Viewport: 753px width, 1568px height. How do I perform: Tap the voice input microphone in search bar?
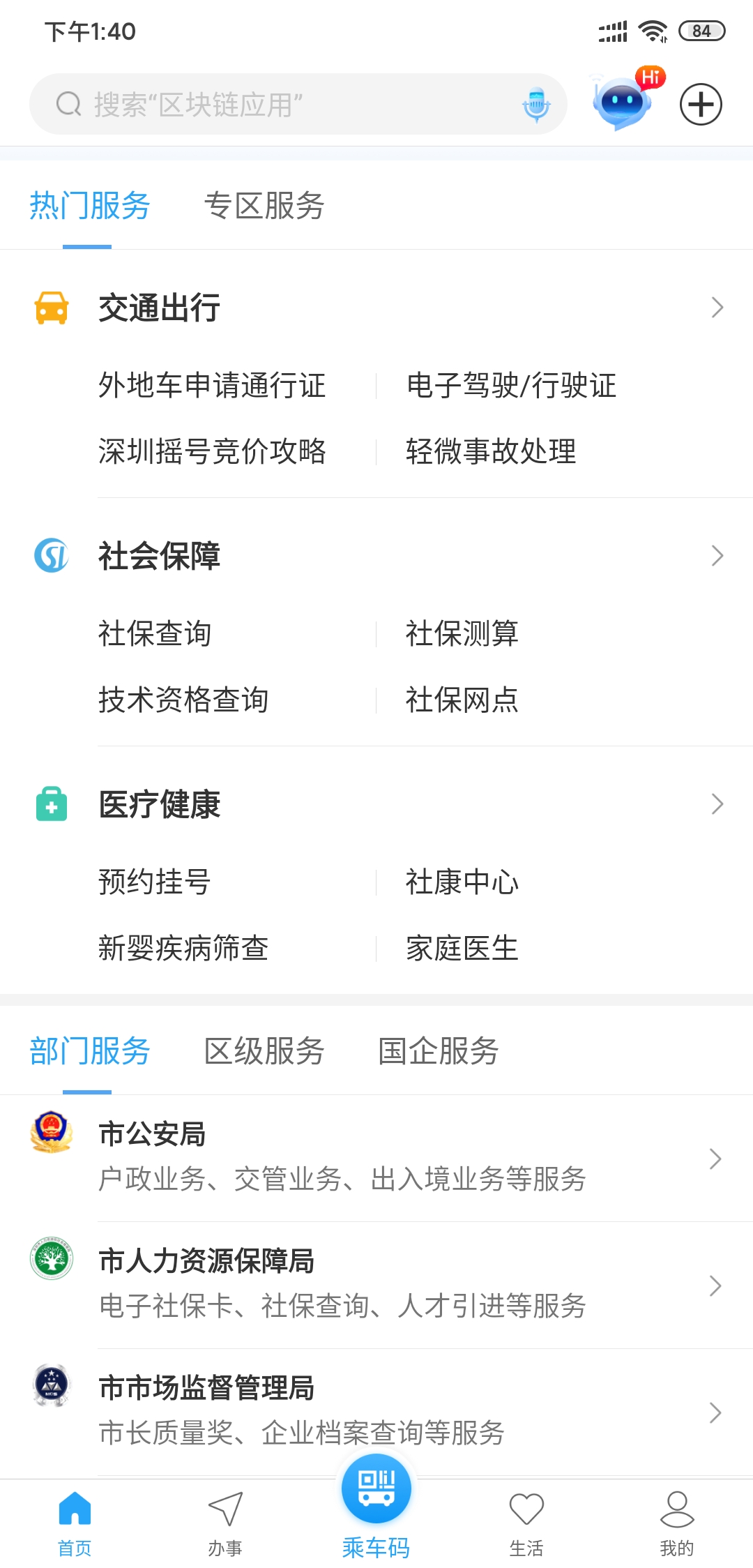point(536,105)
